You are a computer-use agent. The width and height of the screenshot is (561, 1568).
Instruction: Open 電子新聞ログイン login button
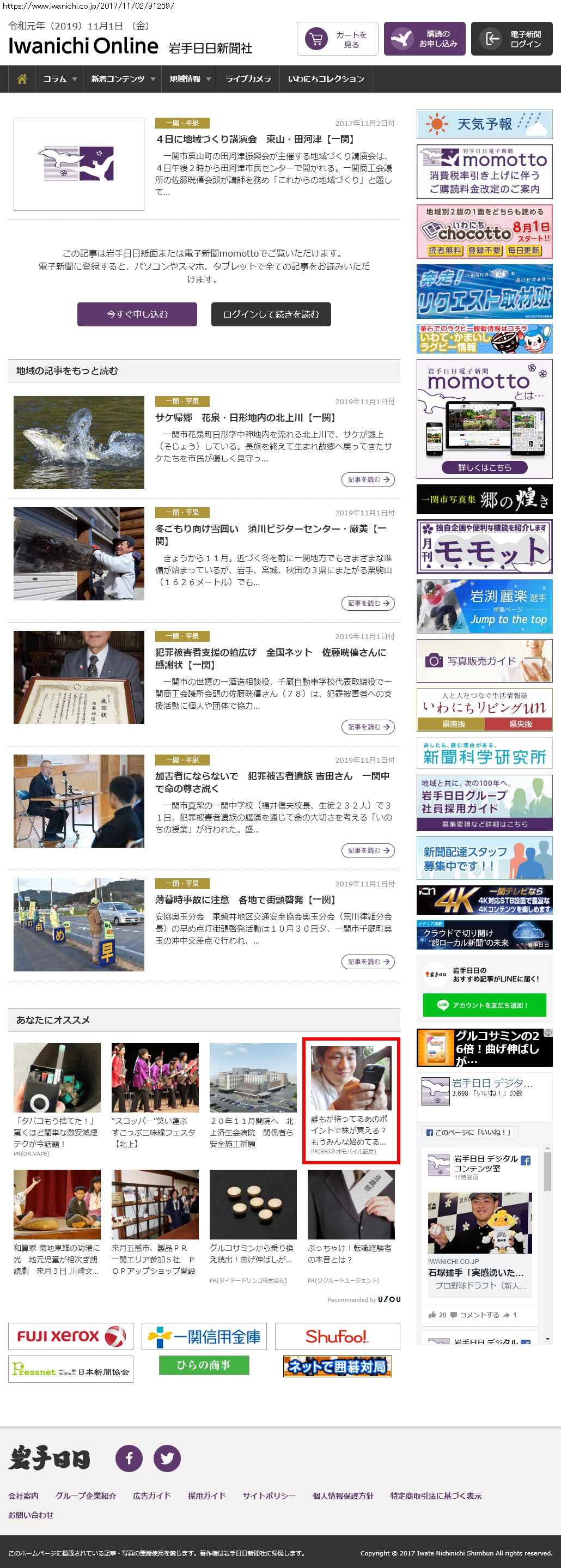pos(512,39)
